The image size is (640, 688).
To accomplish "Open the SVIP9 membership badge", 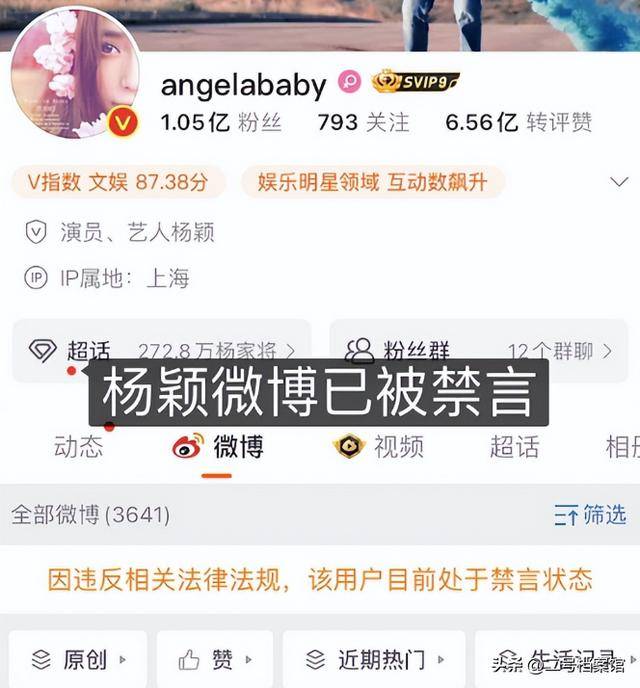I will coord(416,81).
